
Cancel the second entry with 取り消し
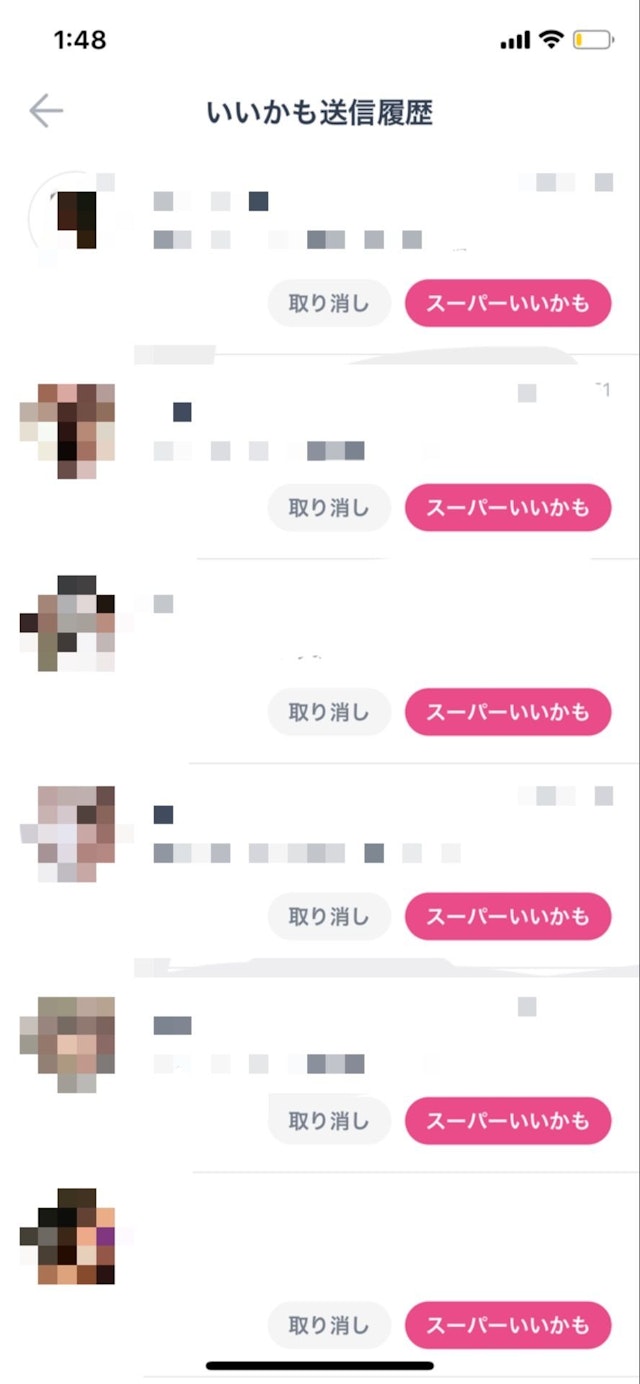click(x=328, y=508)
